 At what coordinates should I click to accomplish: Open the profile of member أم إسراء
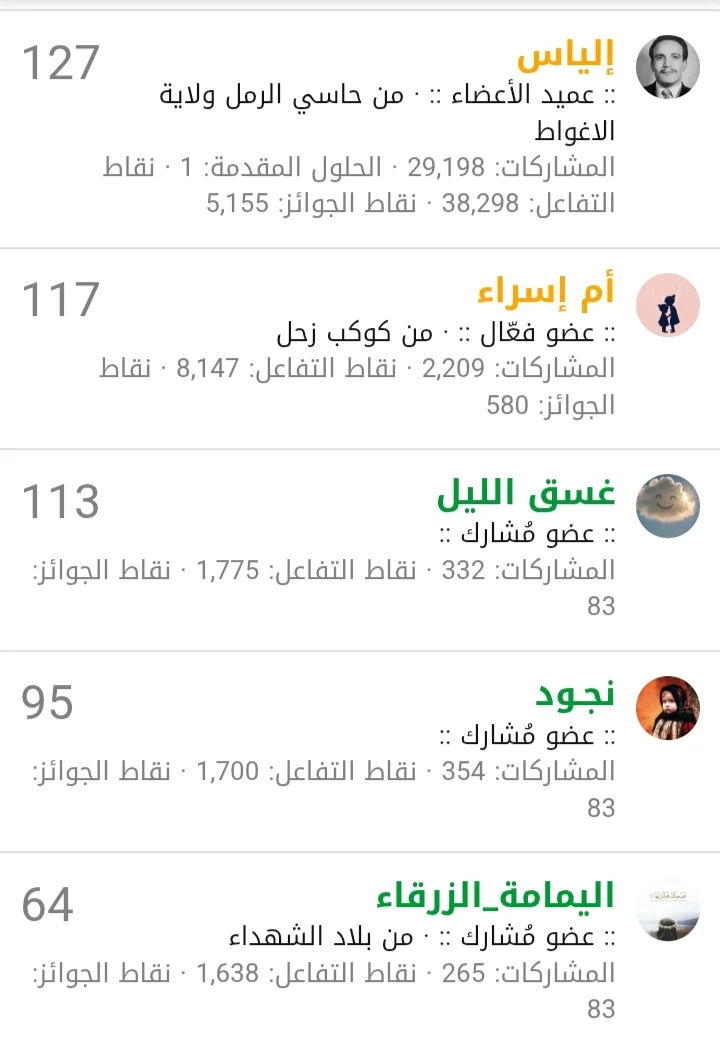tap(546, 294)
